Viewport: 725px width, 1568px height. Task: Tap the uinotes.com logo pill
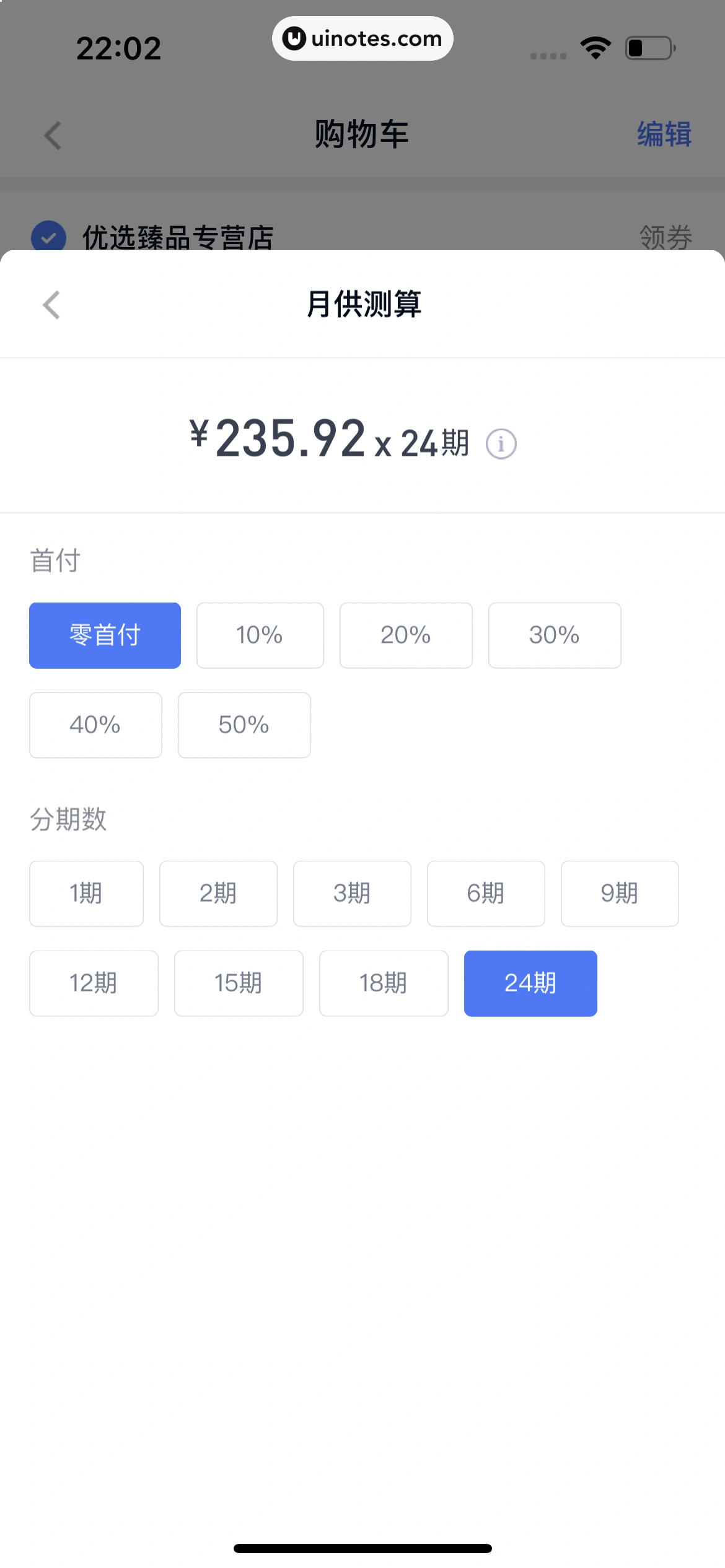(x=362, y=38)
